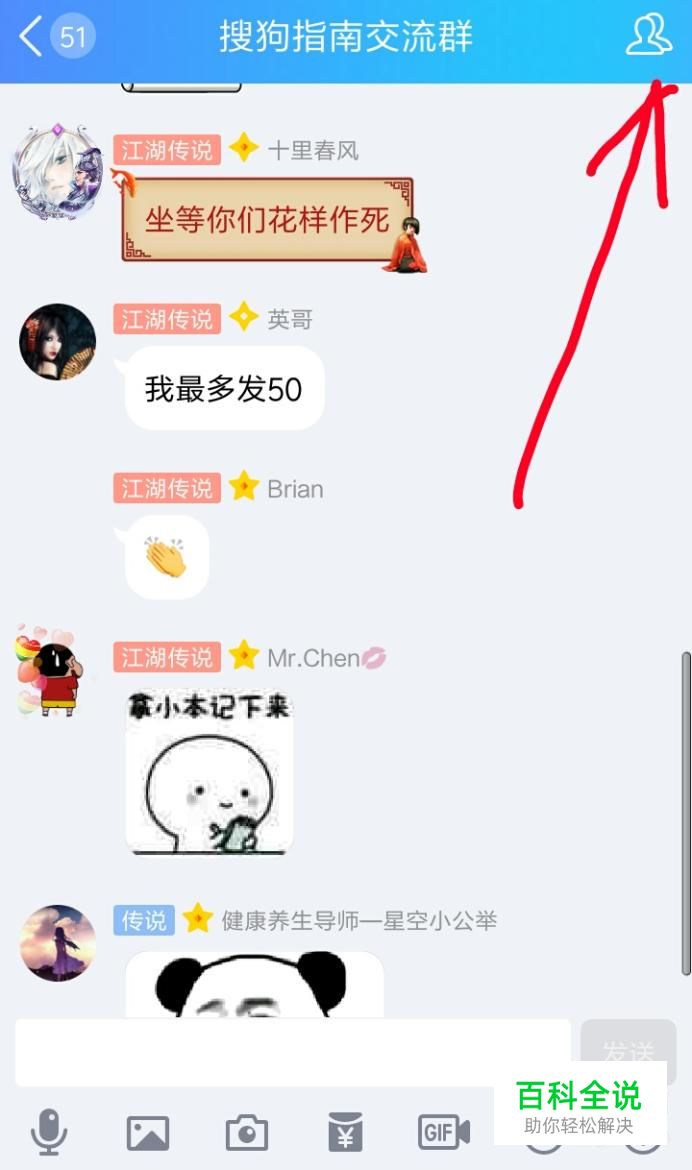
Task: Open 健康养生导师—星空小公举's avatar
Action: pyautogui.click(x=57, y=943)
